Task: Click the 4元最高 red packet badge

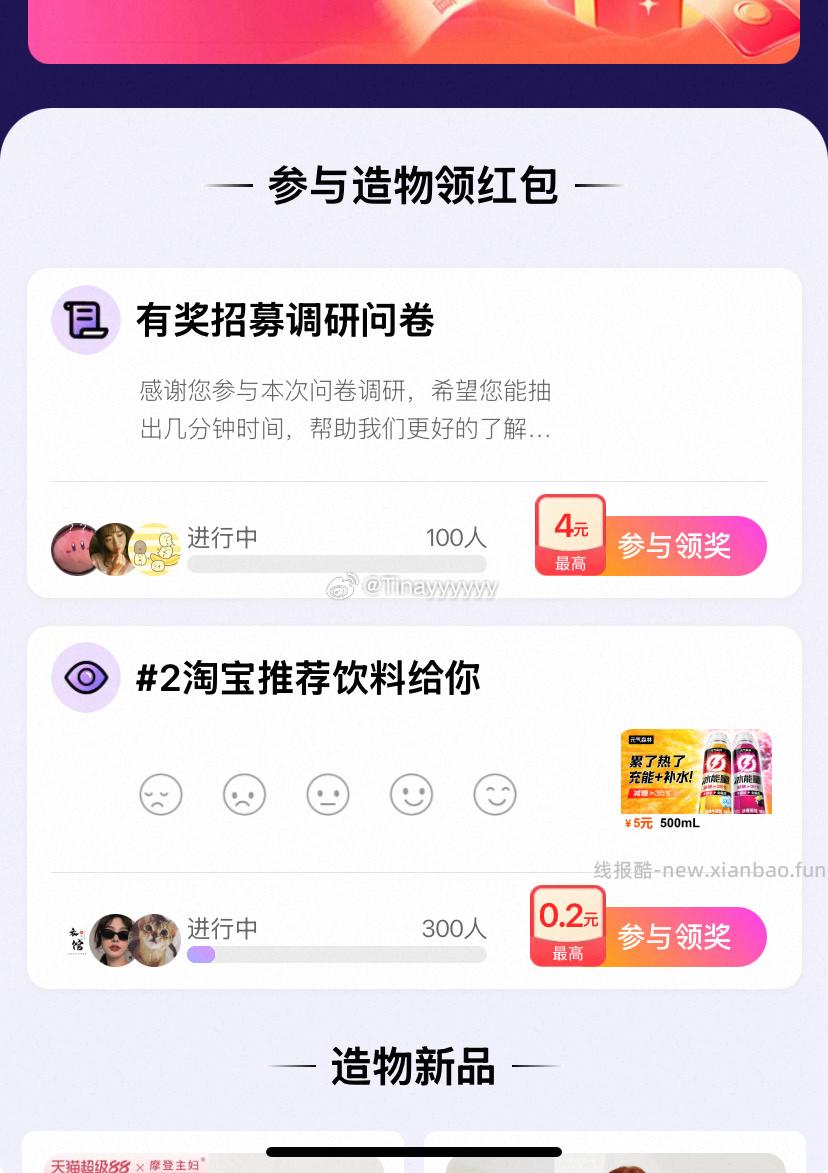Action: click(569, 535)
